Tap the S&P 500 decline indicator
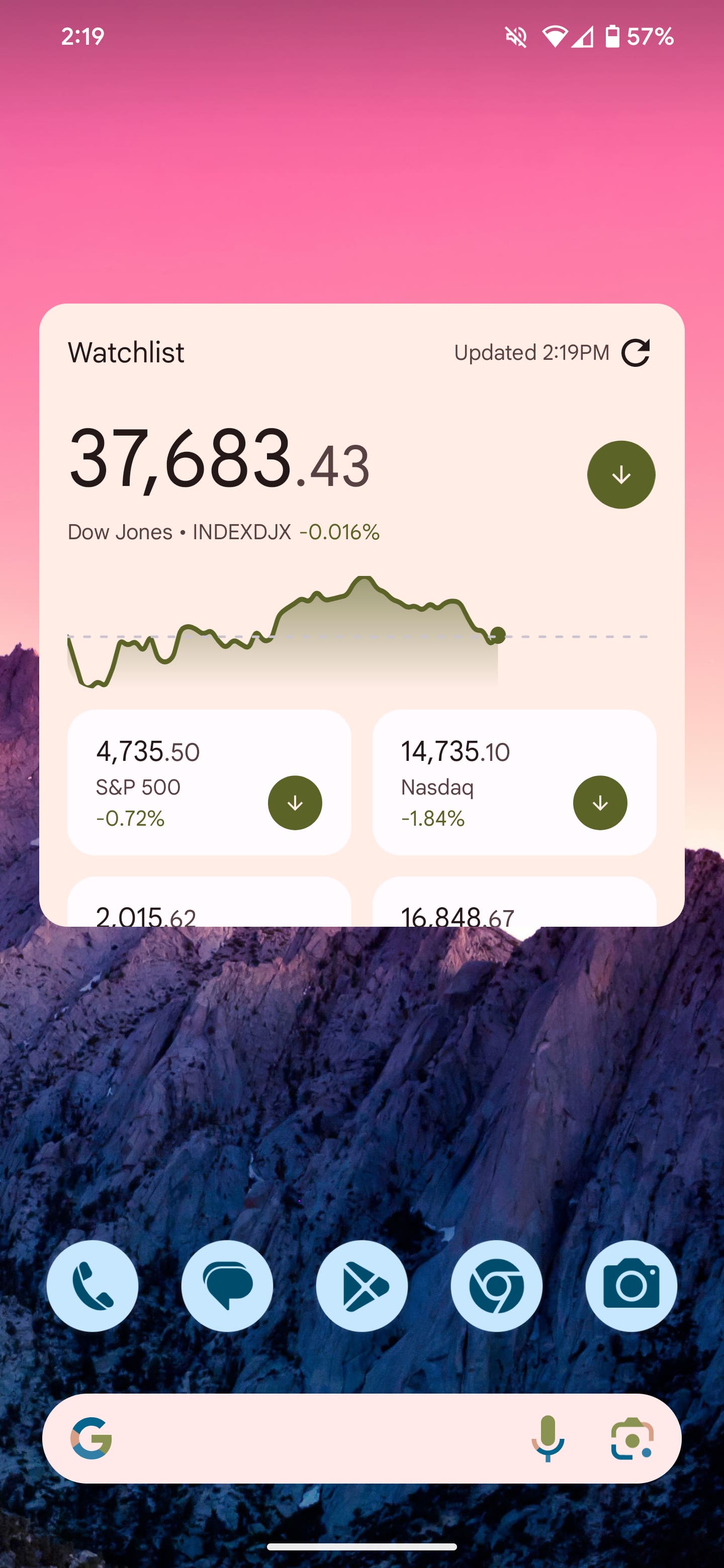Viewport: 724px width, 1568px height. click(295, 802)
